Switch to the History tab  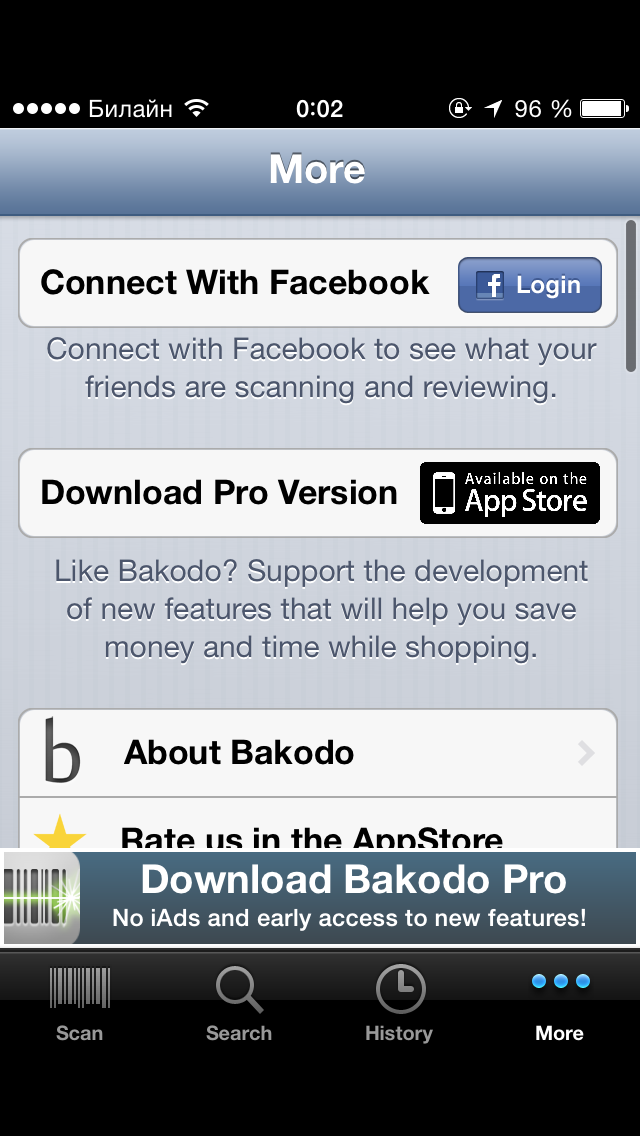(399, 1003)
